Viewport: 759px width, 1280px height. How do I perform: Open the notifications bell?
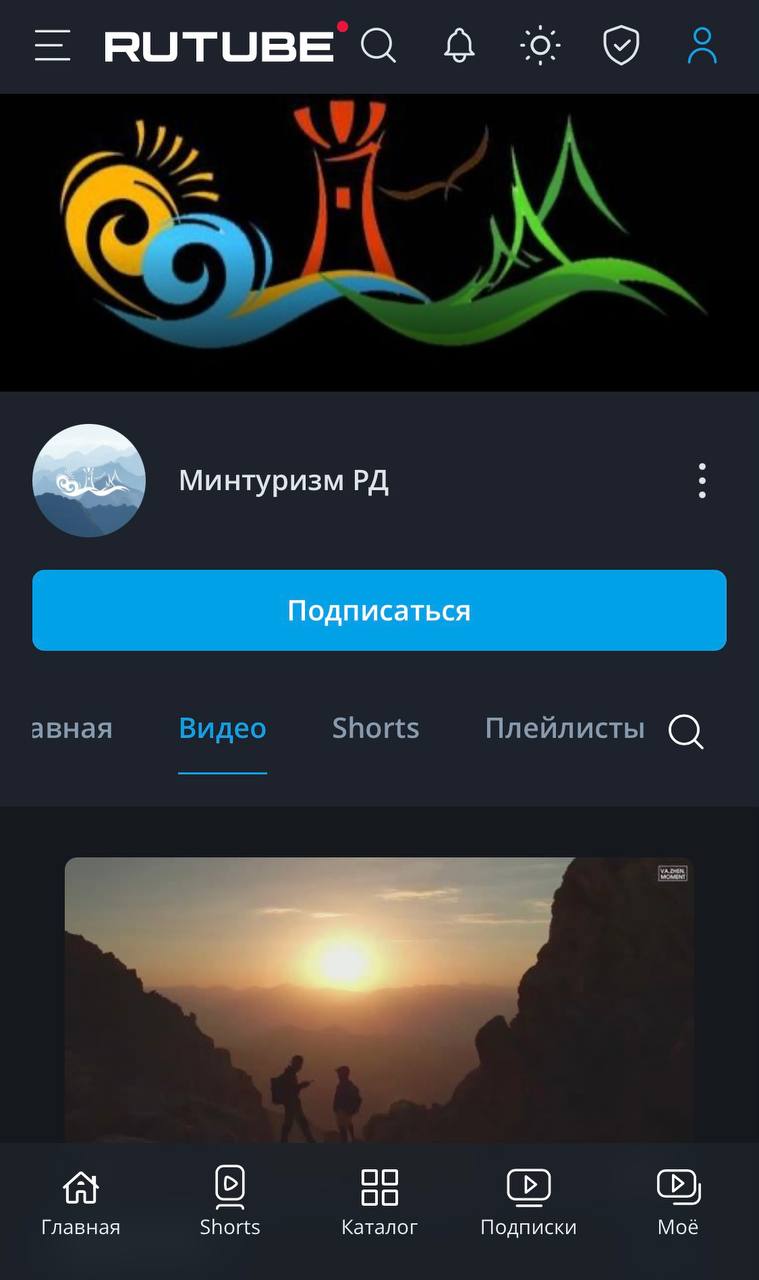coord(458,46)
